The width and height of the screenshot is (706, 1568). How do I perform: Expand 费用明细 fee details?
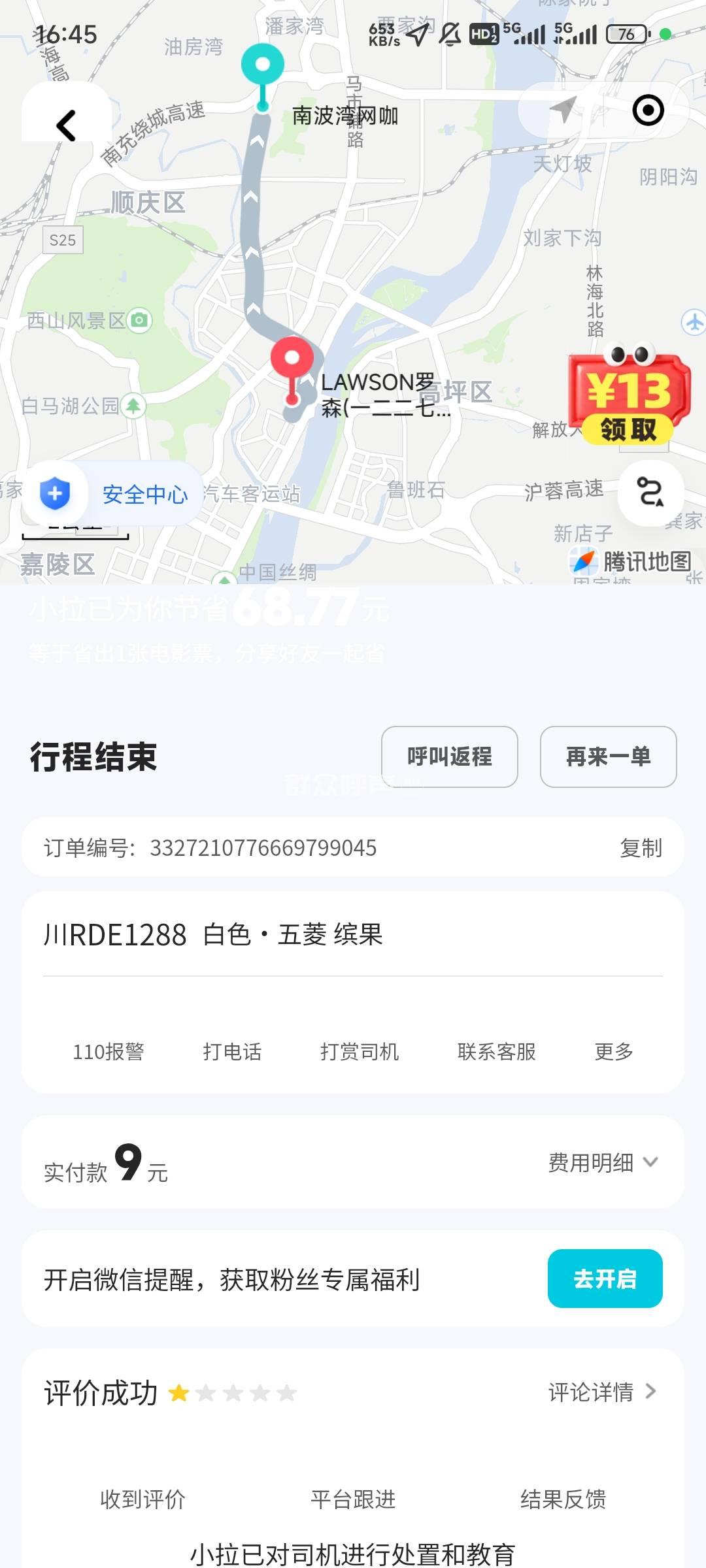[602, 1162]
